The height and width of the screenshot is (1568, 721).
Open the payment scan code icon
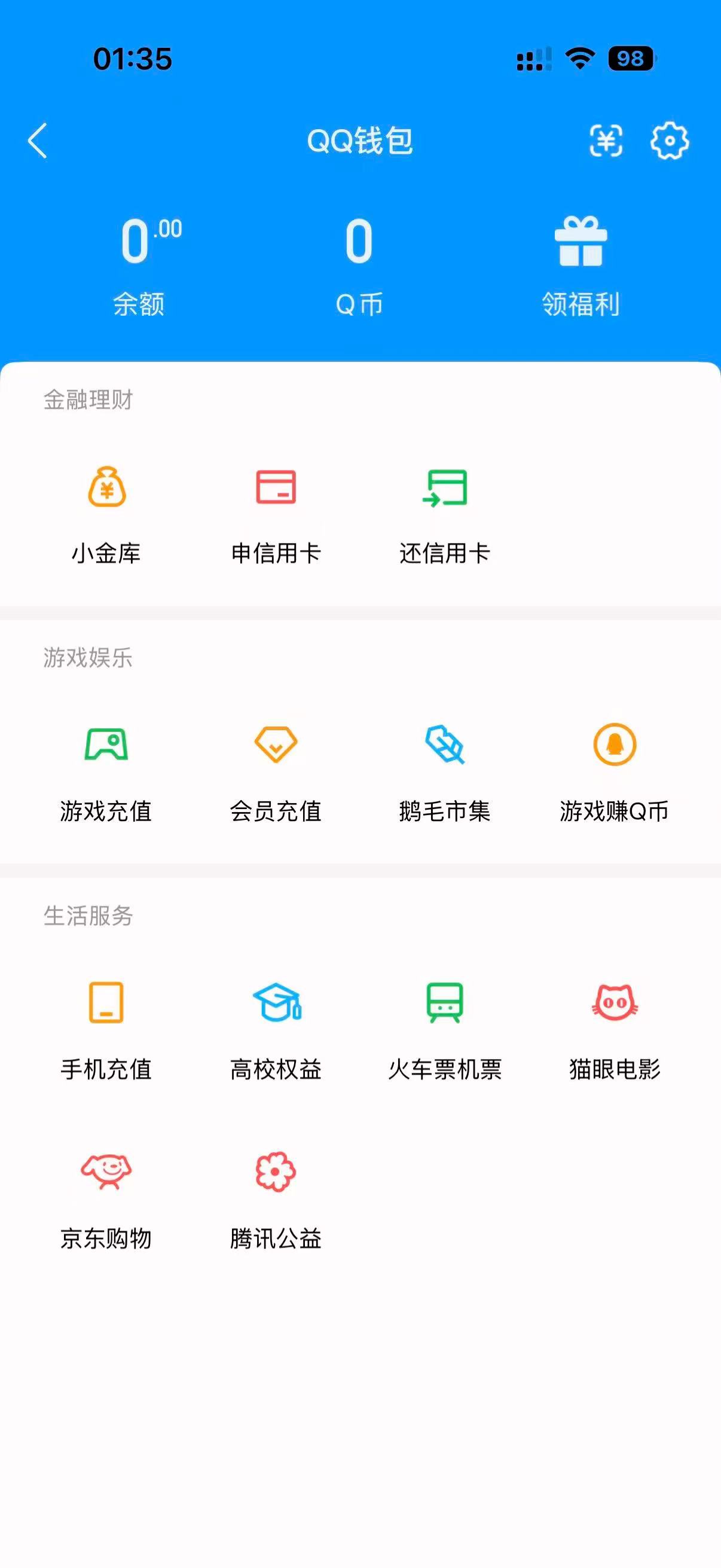606,141
